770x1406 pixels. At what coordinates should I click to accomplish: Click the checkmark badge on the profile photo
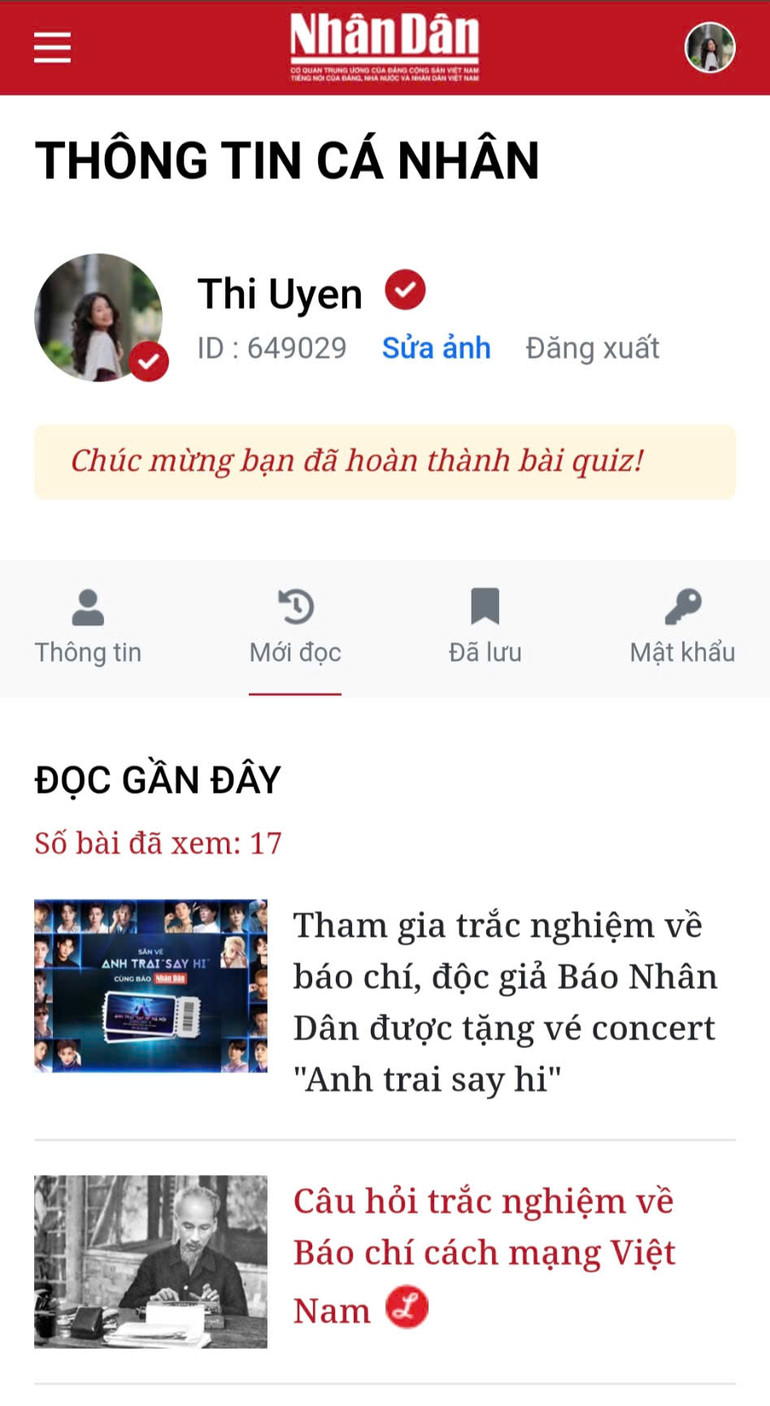tap(148, 362)
